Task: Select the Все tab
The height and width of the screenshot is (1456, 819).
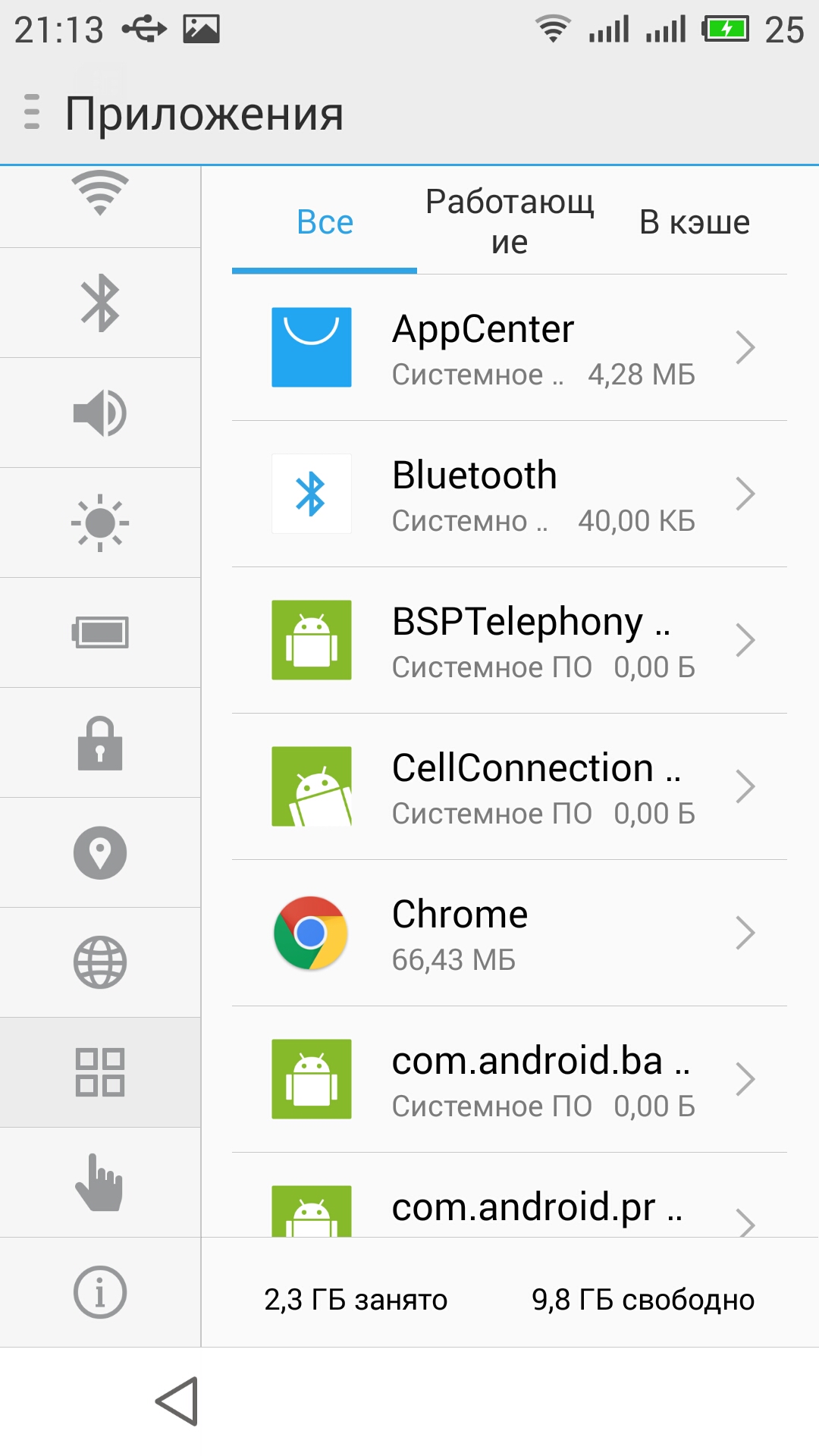Action: [325, 221]
